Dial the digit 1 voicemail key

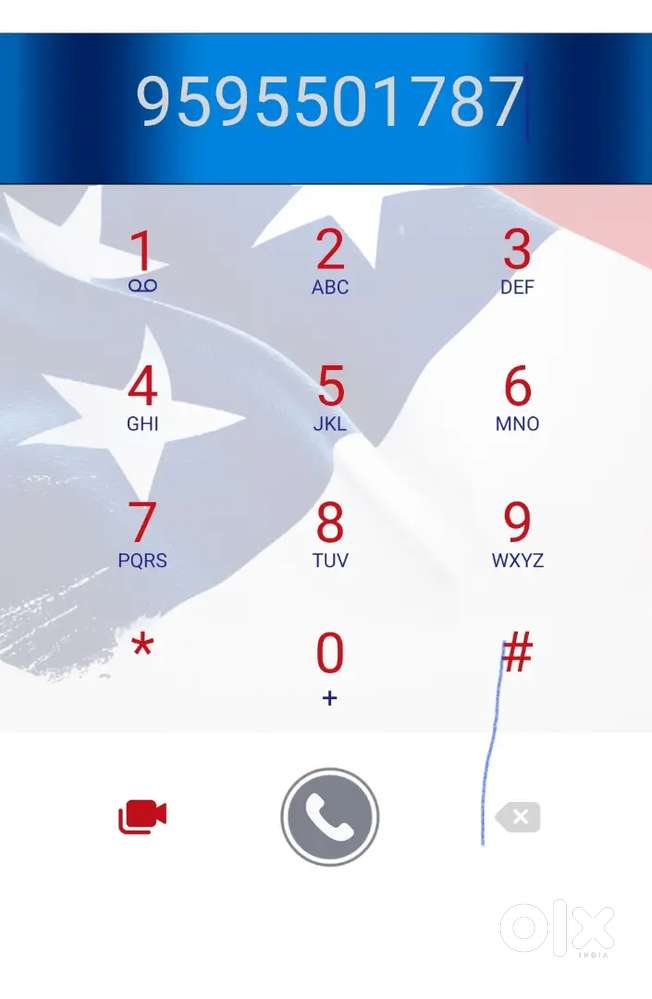click(x=142, y=260)
